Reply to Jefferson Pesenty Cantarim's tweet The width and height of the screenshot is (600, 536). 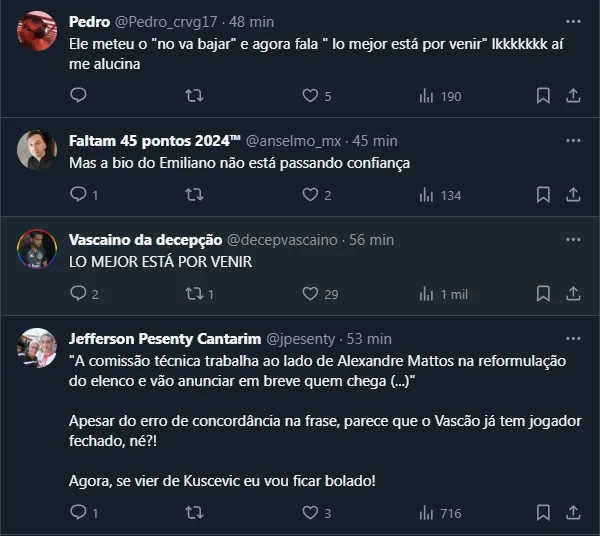click(x=79, y=513)
